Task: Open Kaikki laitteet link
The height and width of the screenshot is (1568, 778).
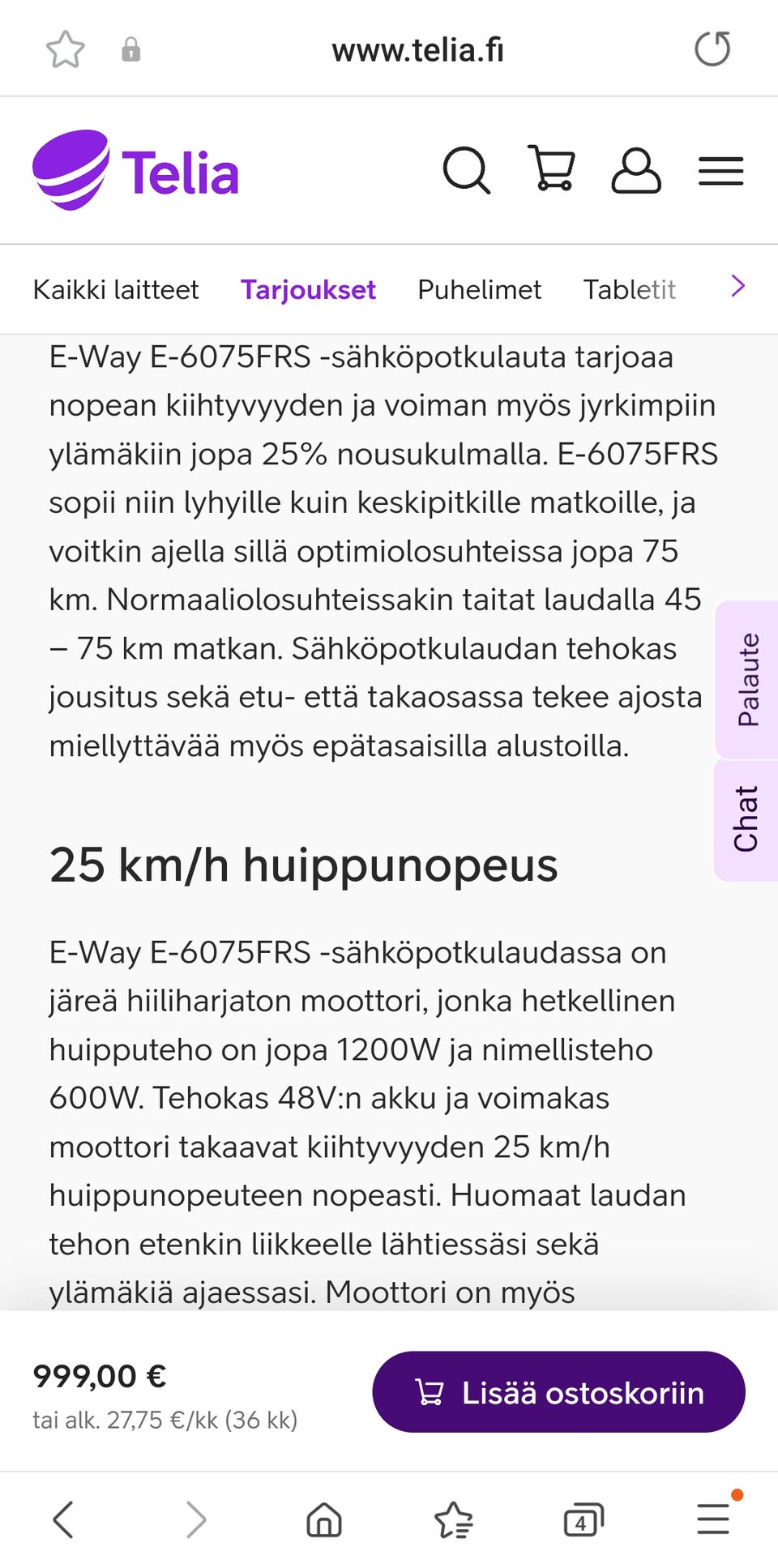Action: coord(116,289)
